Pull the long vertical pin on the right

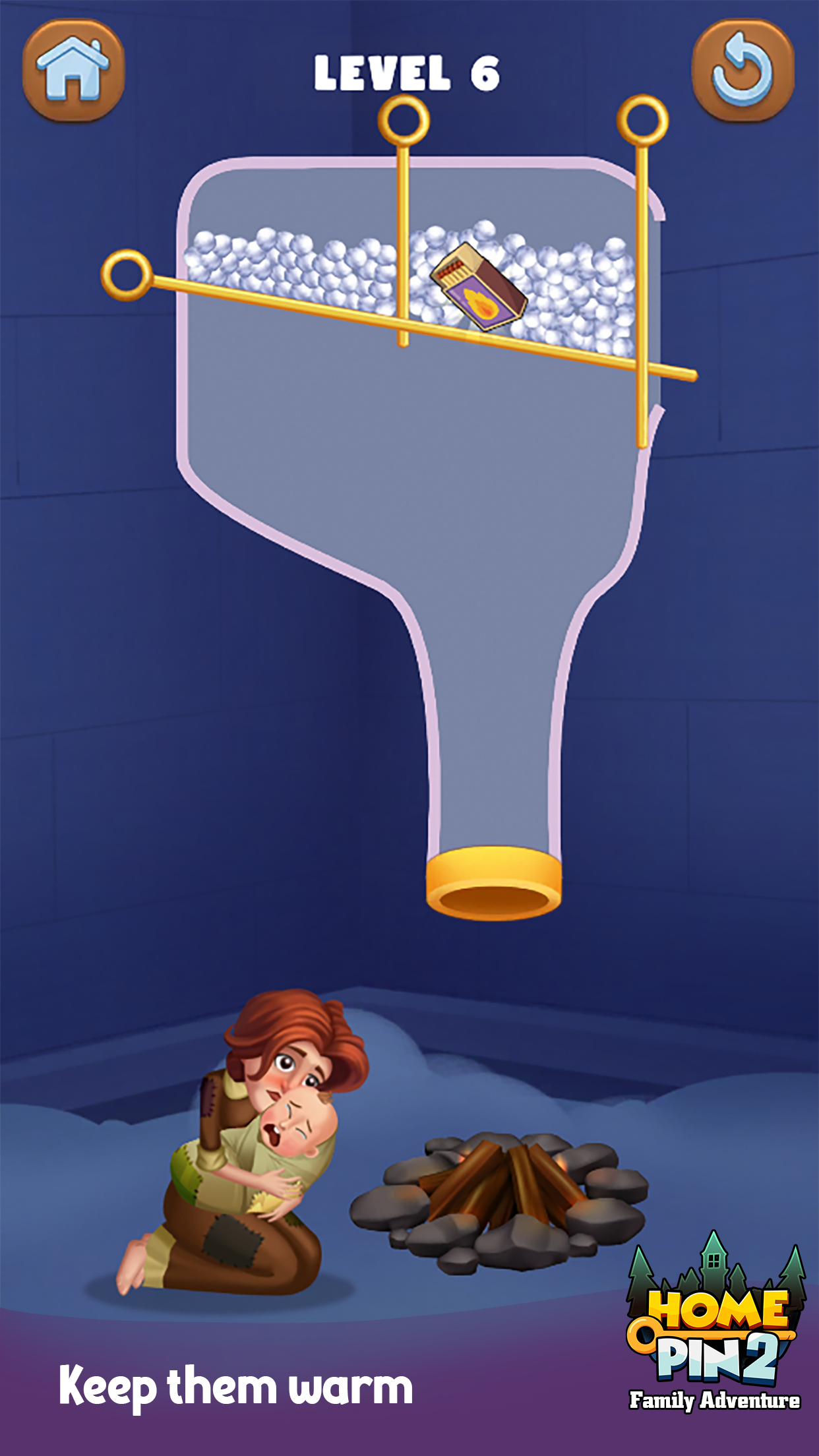642,121
